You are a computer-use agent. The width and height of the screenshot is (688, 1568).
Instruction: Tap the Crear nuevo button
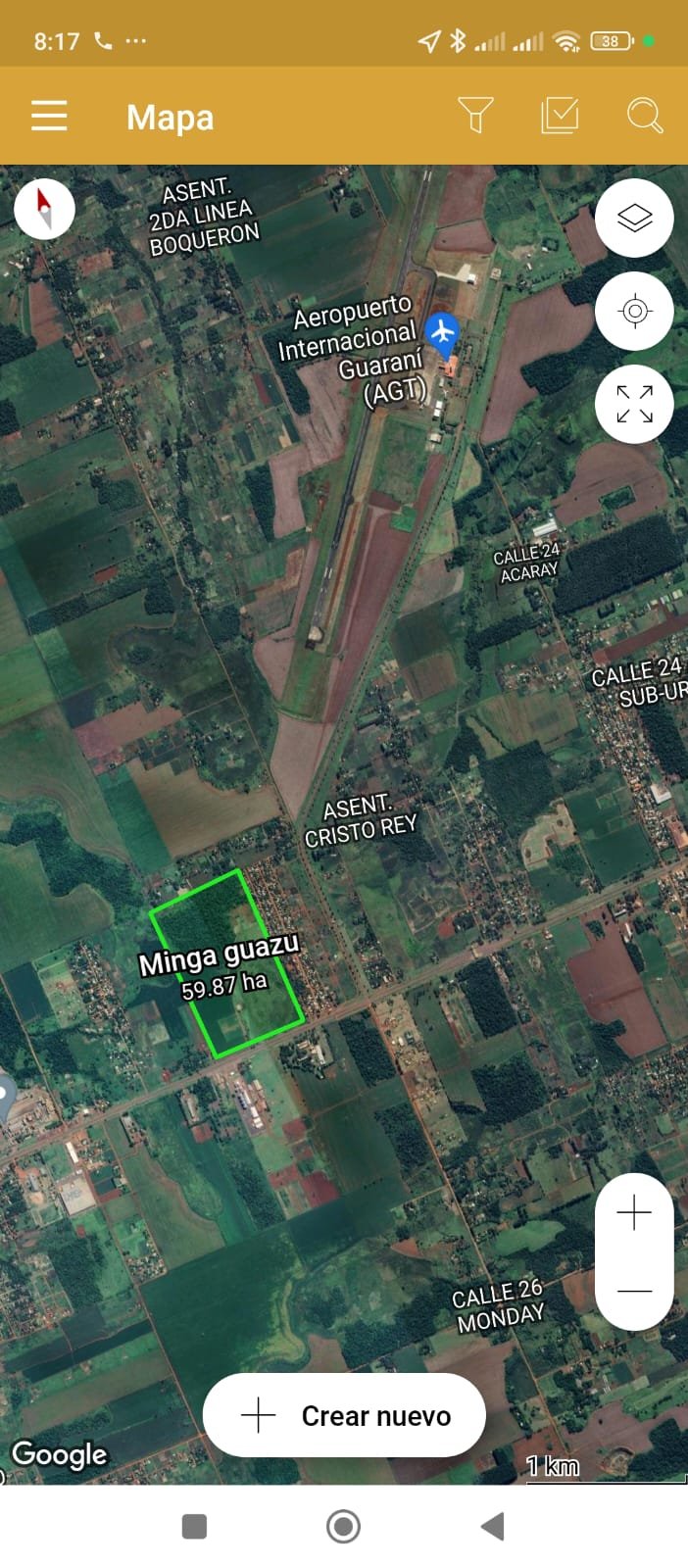pyautogui.click(x=344, y=1415)
